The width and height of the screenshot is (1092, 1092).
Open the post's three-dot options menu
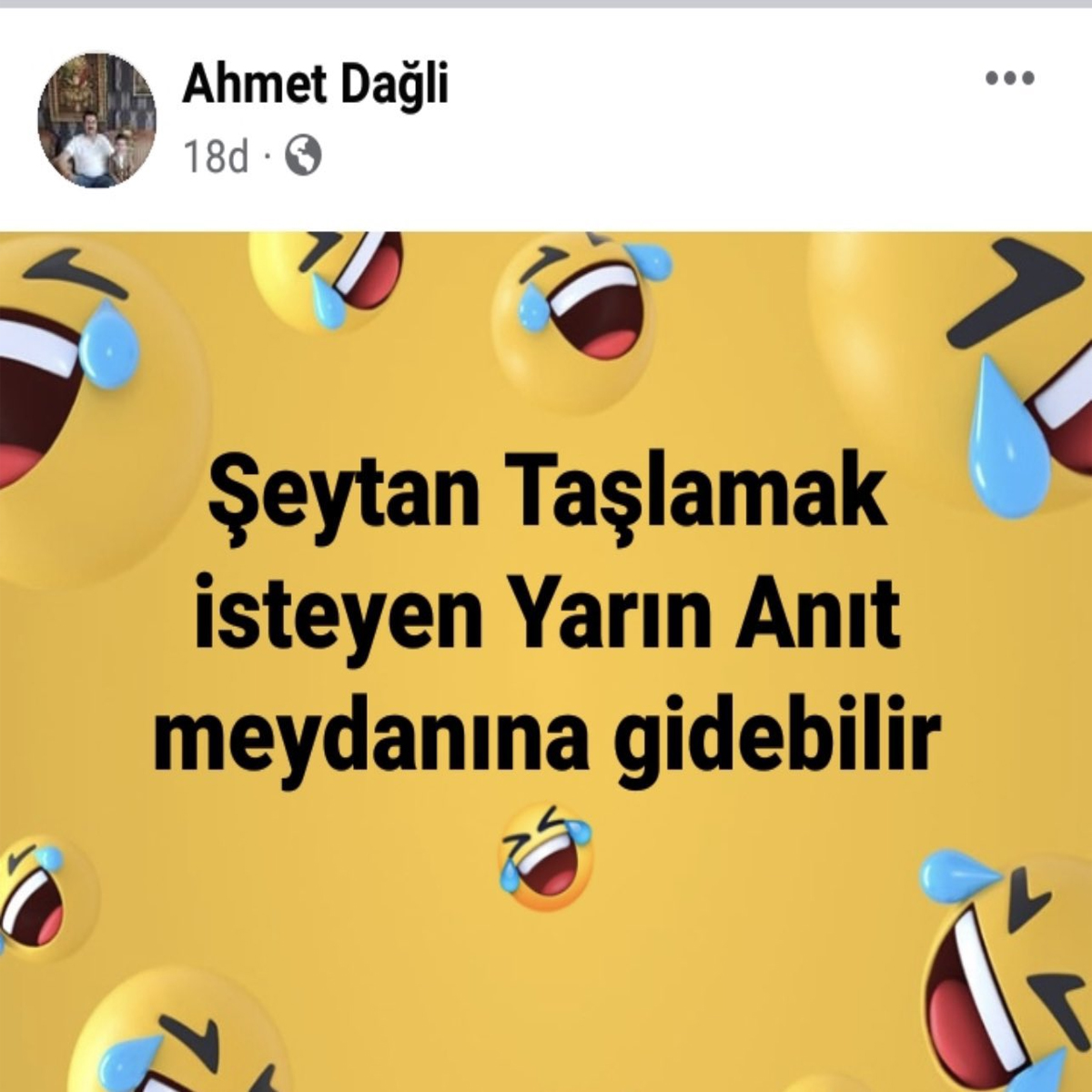(x=1009, y=78)
